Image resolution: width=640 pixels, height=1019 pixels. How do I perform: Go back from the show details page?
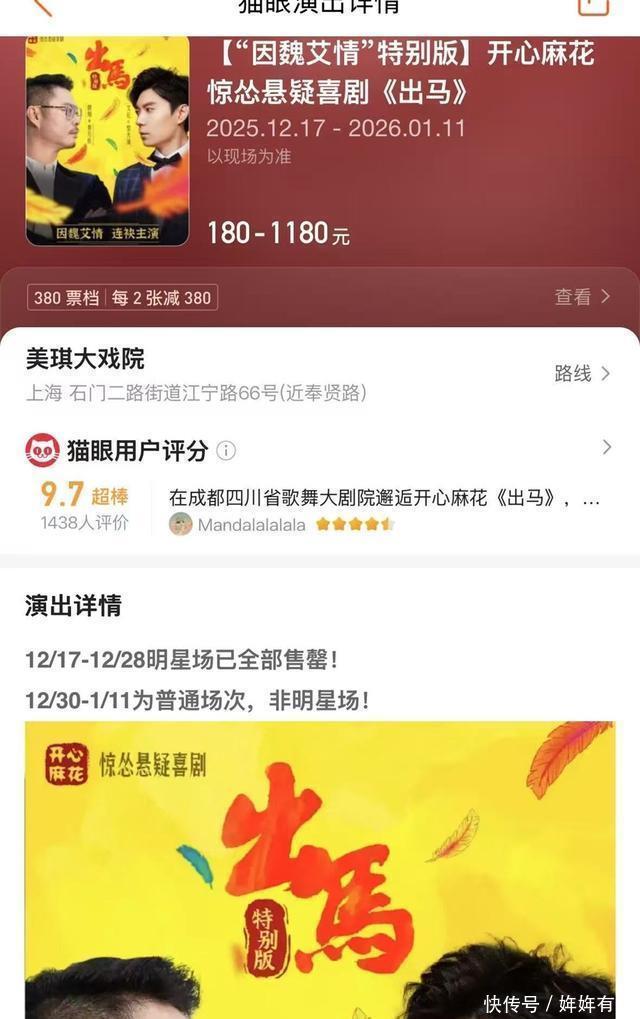click(42, 6)
